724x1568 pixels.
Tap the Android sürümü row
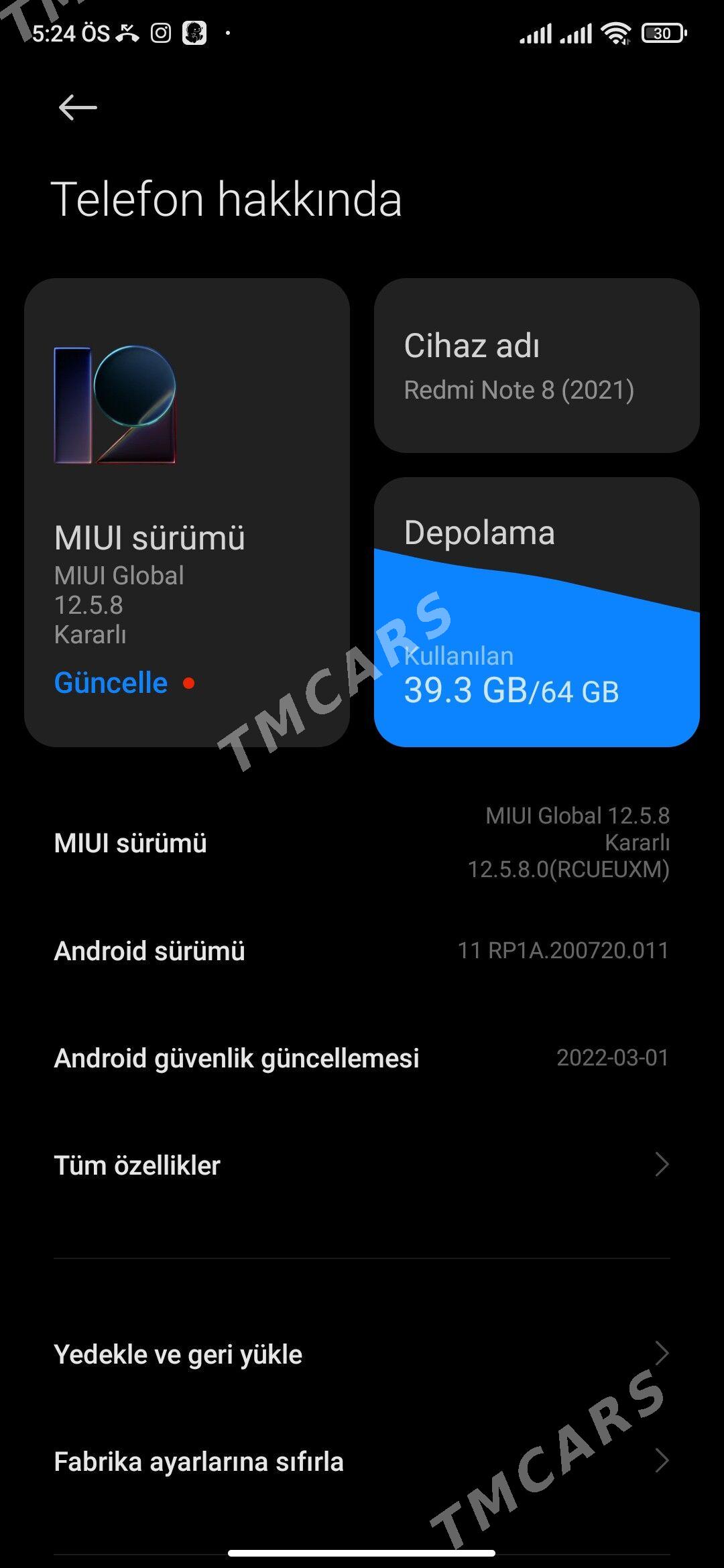pos(362,950)
